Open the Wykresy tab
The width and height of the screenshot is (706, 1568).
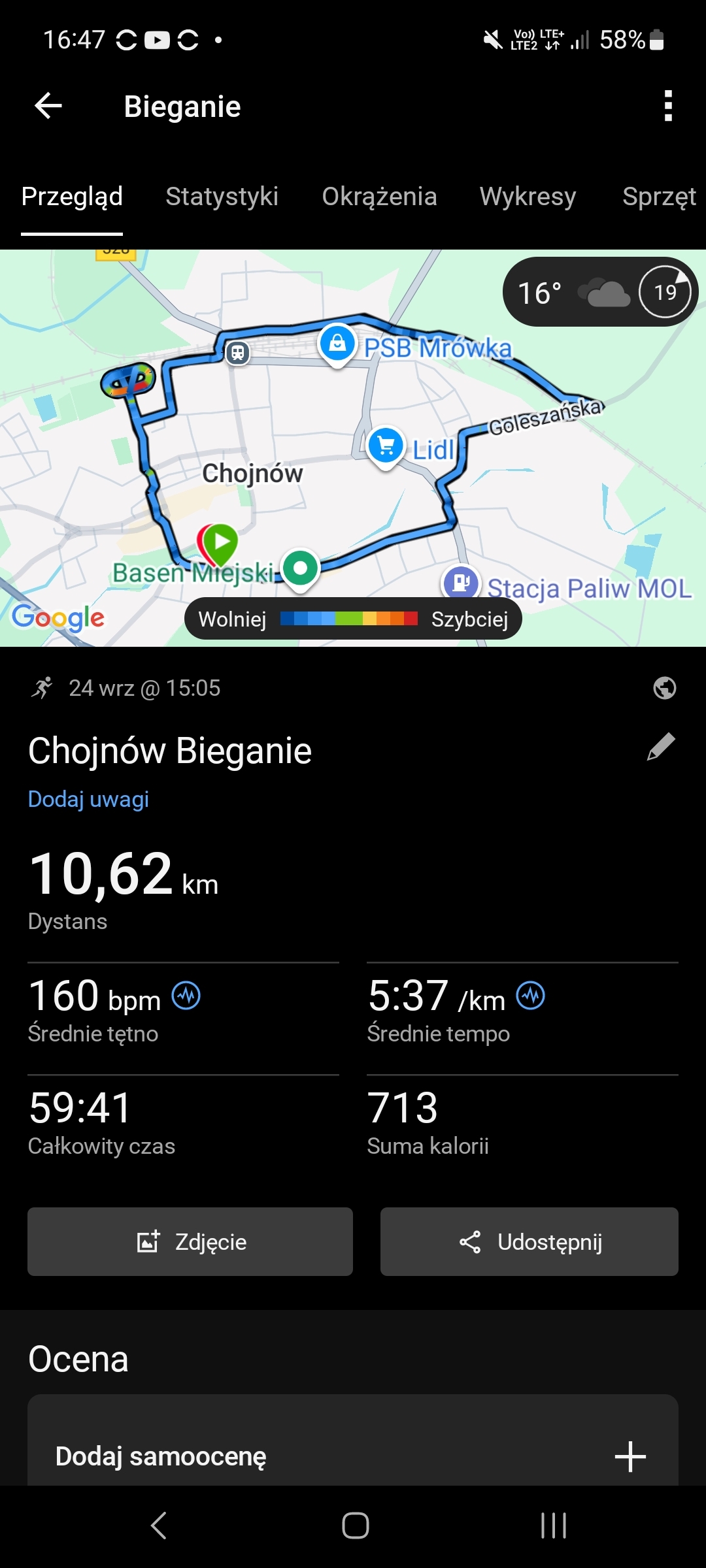pyautogui.click(x=528, y=197)
